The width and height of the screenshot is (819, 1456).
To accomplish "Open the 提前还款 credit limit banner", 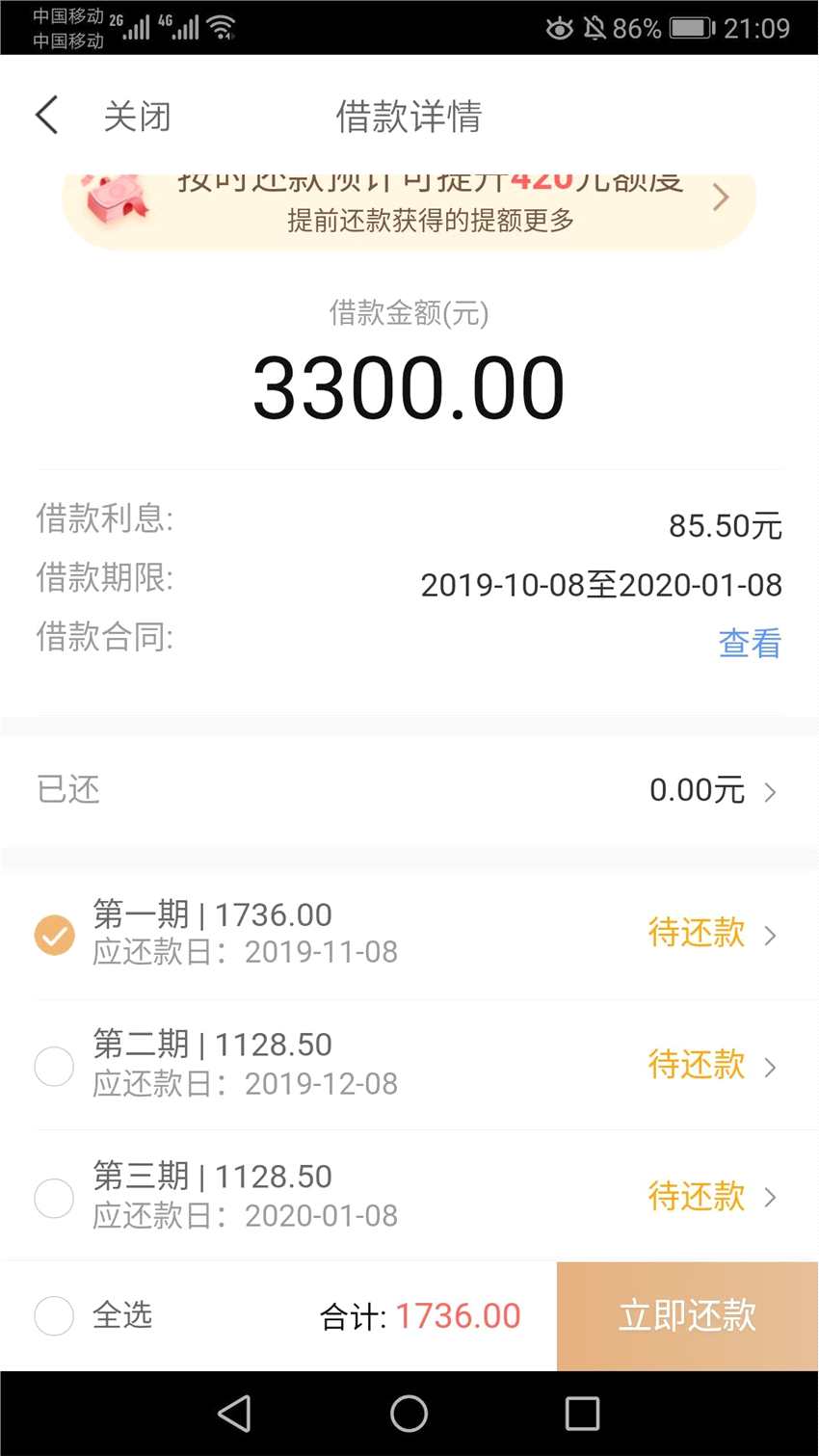I will (409, 208).
